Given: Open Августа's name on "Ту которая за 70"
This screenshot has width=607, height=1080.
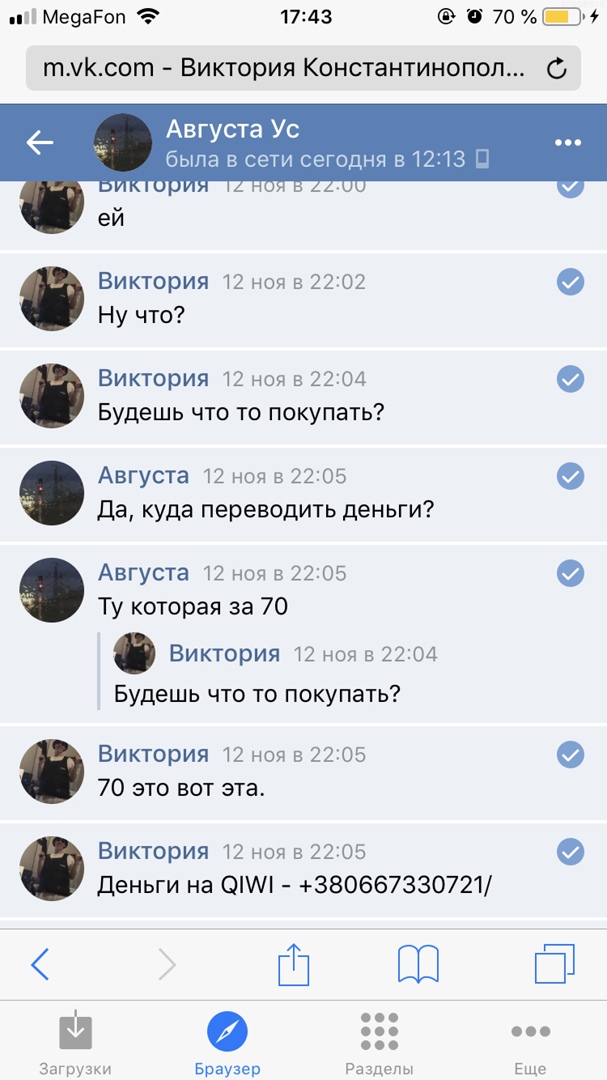Looking at the screenshot, I should click(x=143, y=573).
